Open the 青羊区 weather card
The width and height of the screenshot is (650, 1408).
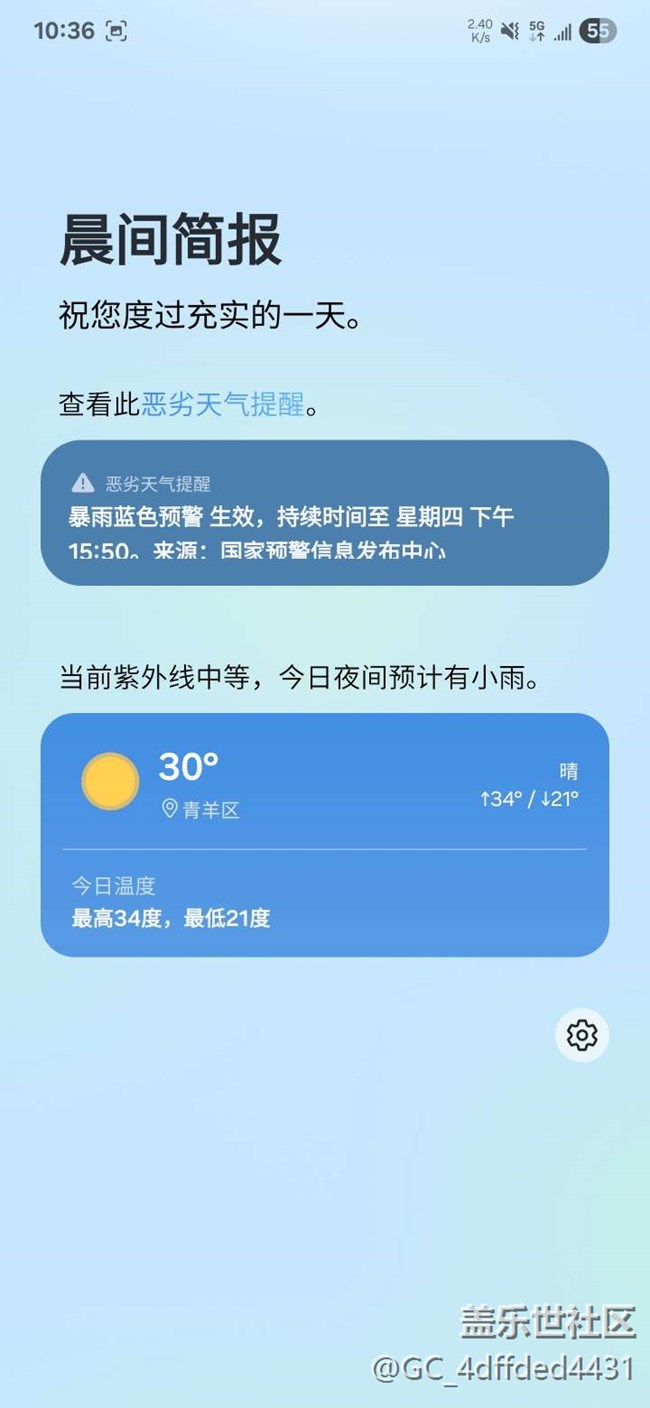point(324,835)
